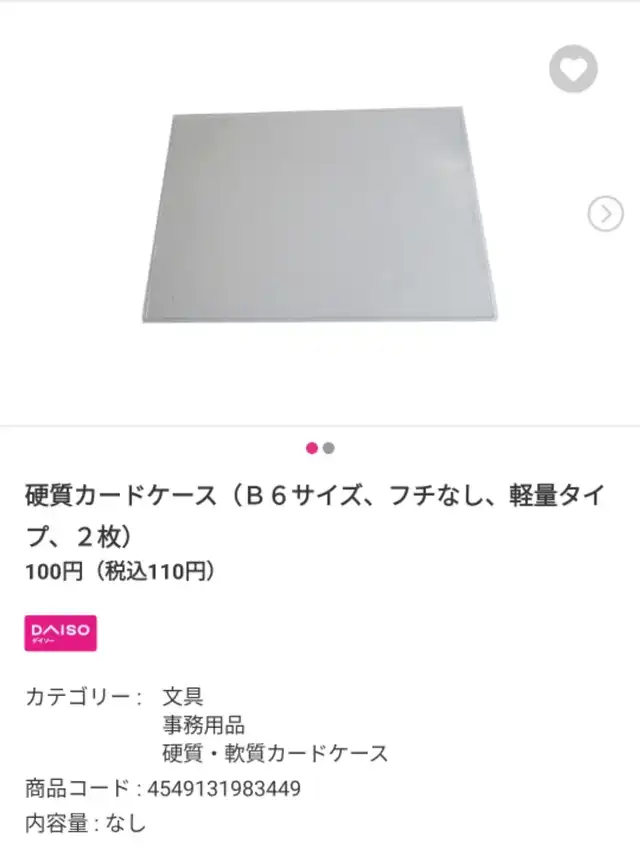The image size is (640, 853).
Task: Jump to the second image dot
Action: (329, 448)
